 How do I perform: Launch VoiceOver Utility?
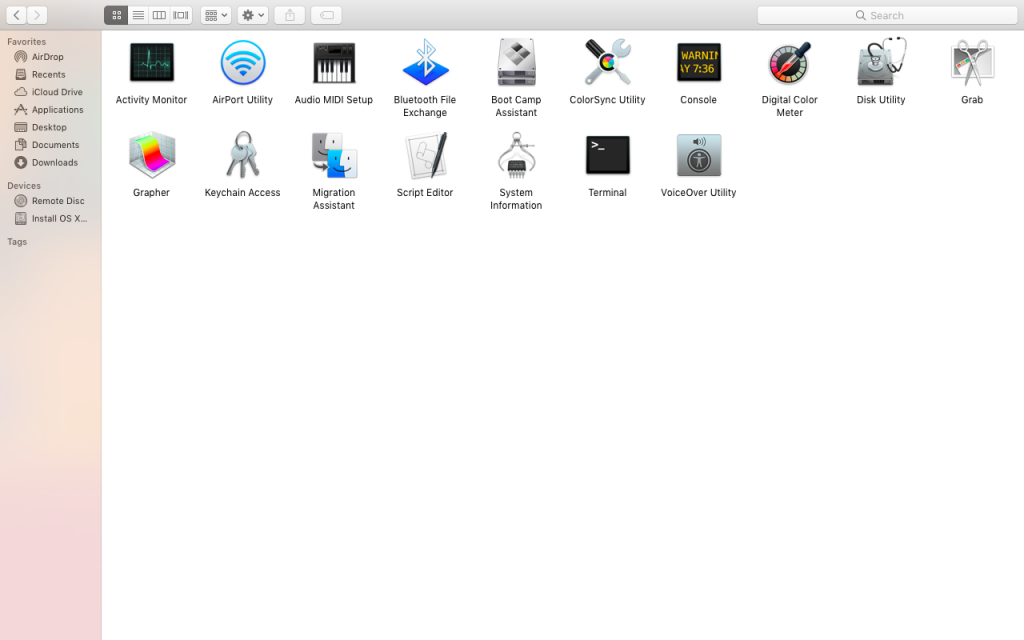tap(698, 156)
